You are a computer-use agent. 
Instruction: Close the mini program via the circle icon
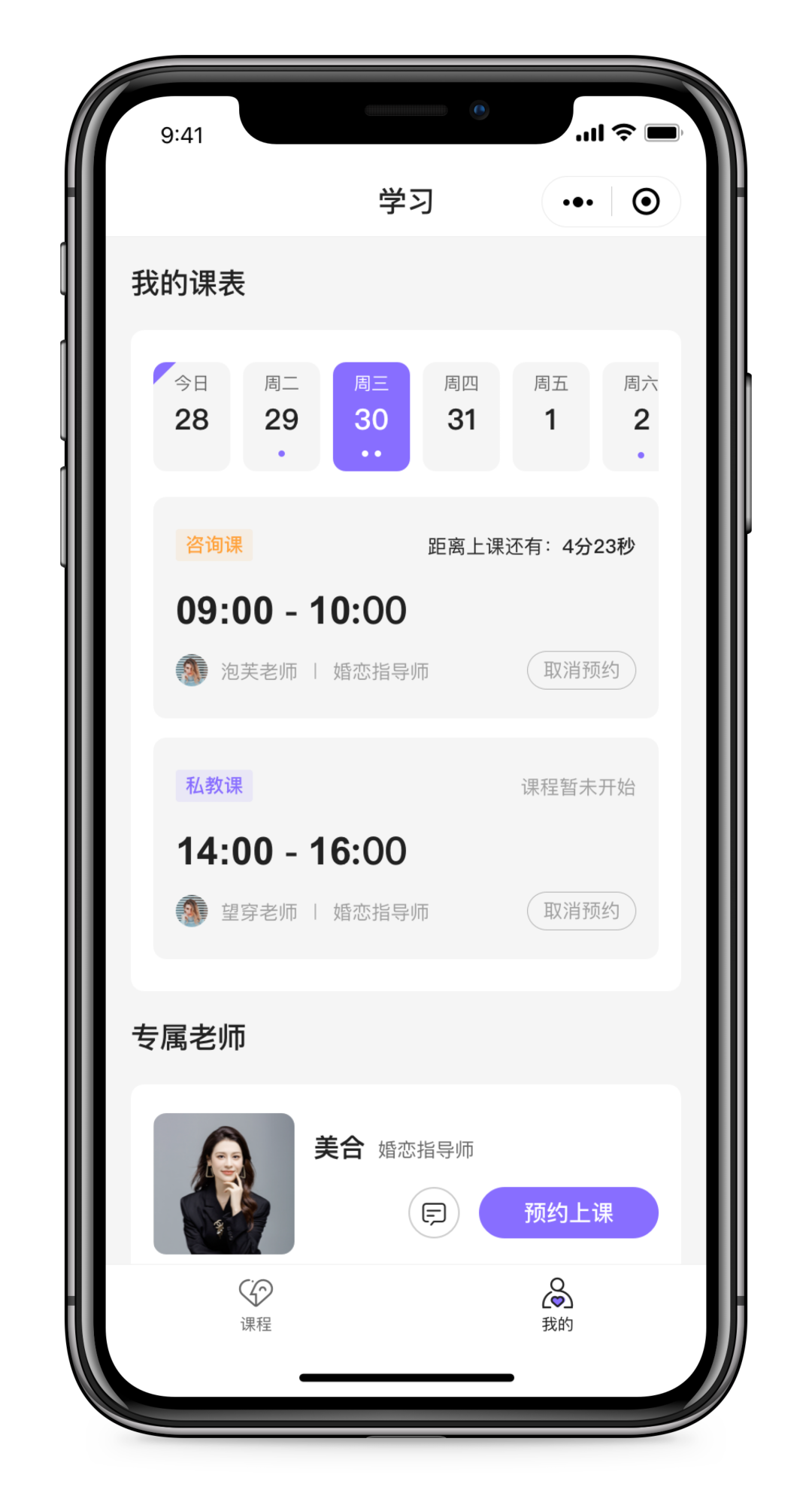[646, 202]
